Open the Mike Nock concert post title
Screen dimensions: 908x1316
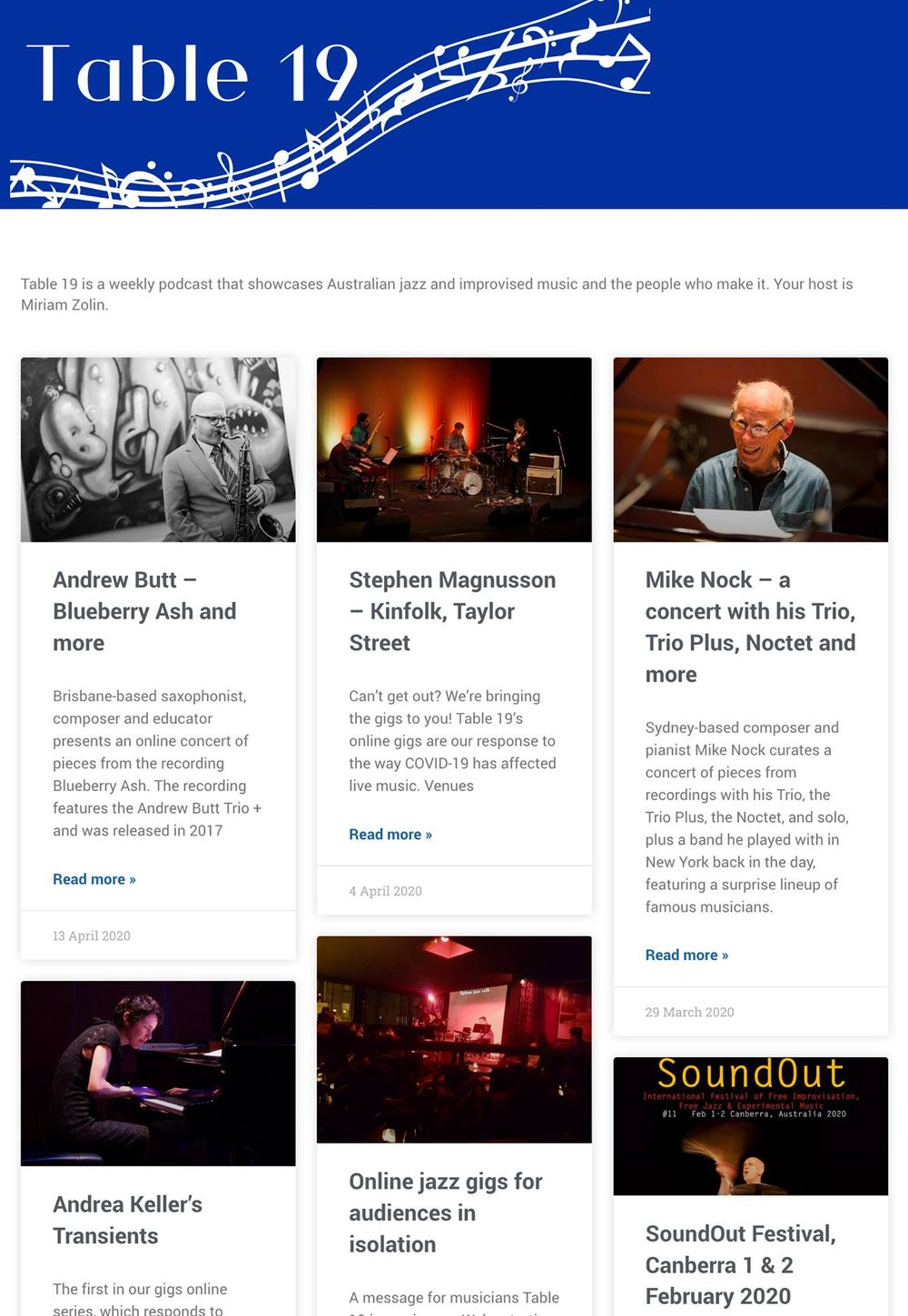click(750, 627)
